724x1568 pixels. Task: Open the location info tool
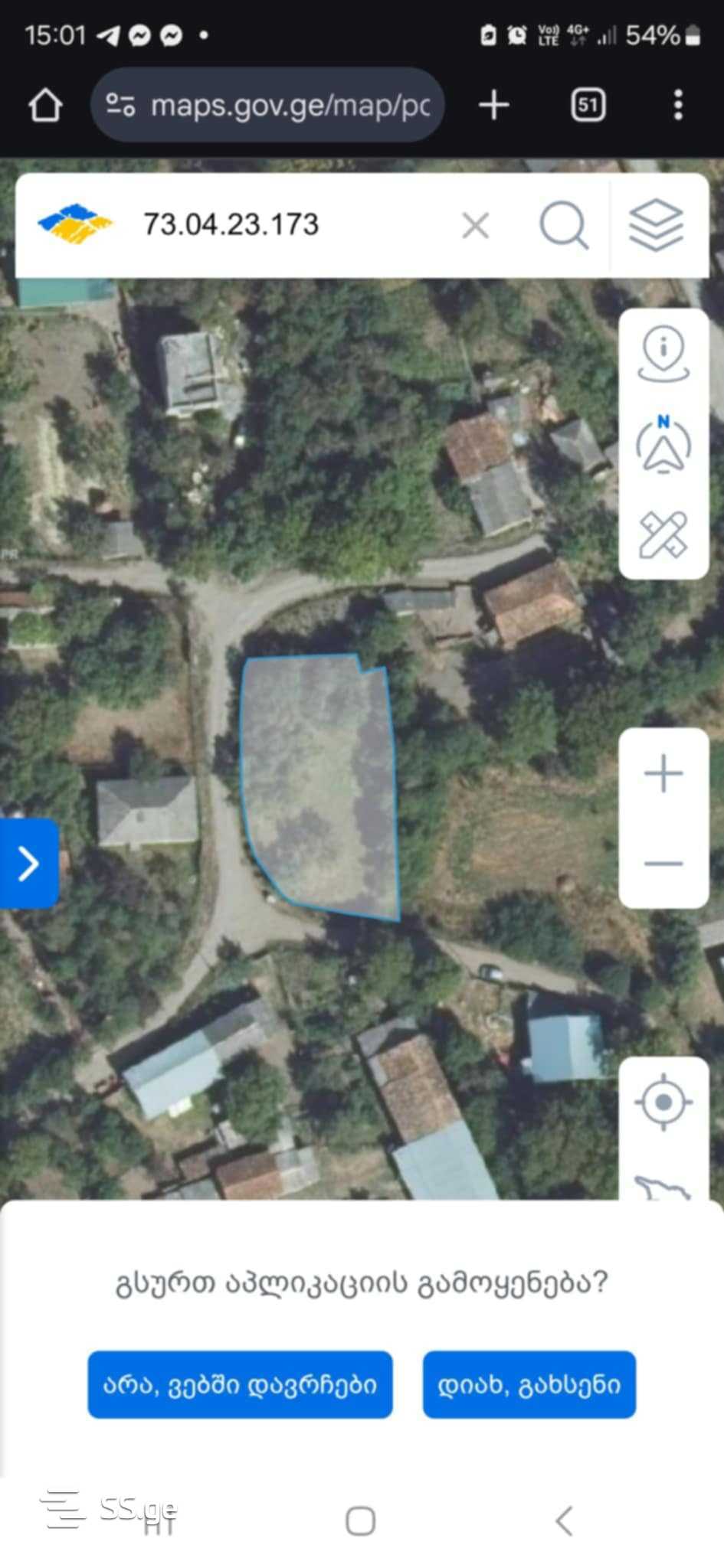(x=663, y=354)
